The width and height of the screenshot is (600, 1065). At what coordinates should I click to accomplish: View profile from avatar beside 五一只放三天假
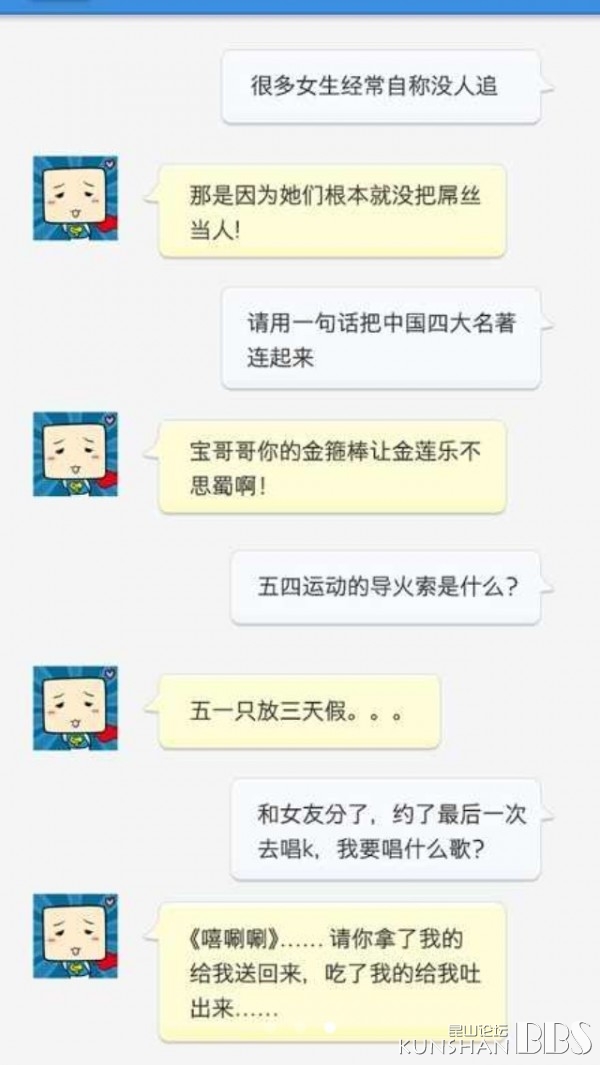(x=75, y=708)
